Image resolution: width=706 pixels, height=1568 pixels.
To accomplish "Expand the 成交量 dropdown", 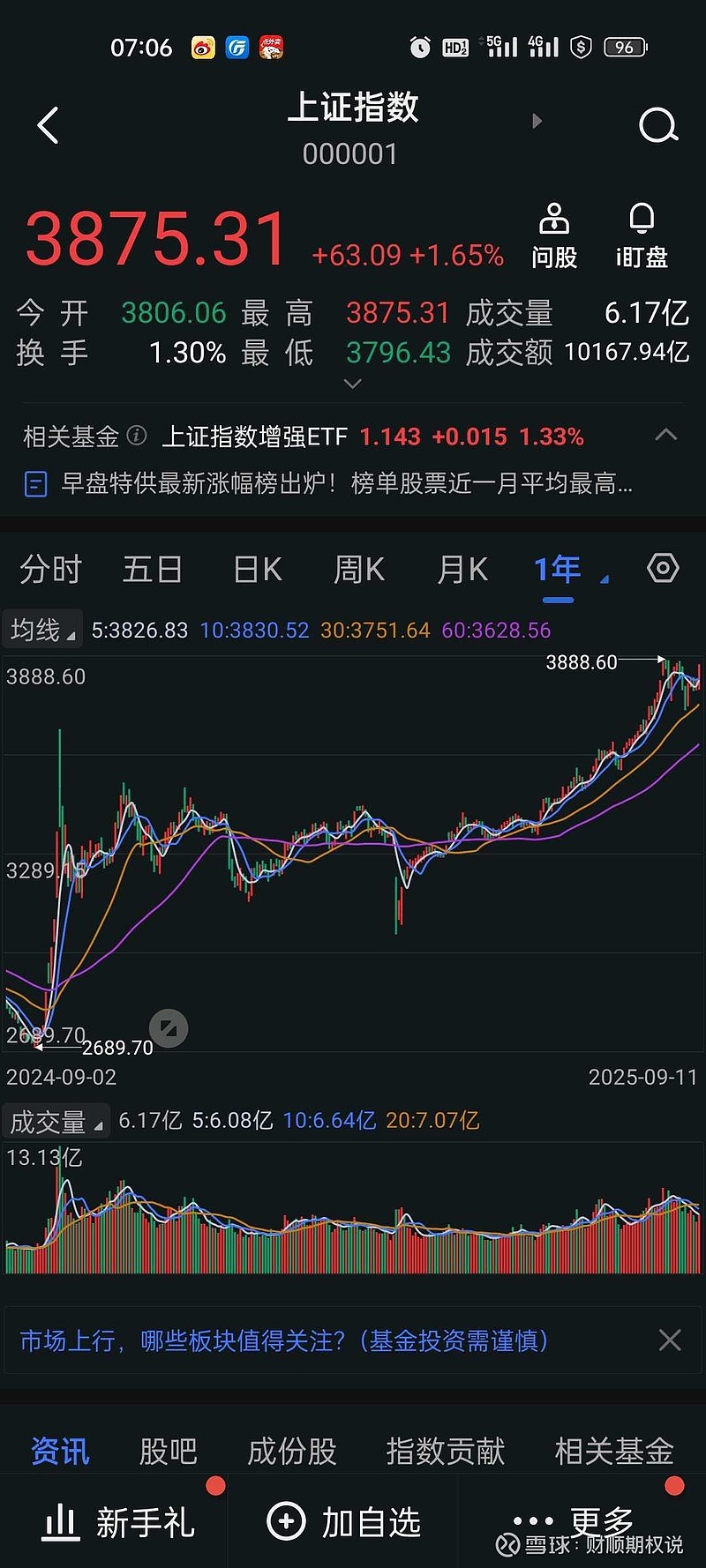I will click(56, 1120).
